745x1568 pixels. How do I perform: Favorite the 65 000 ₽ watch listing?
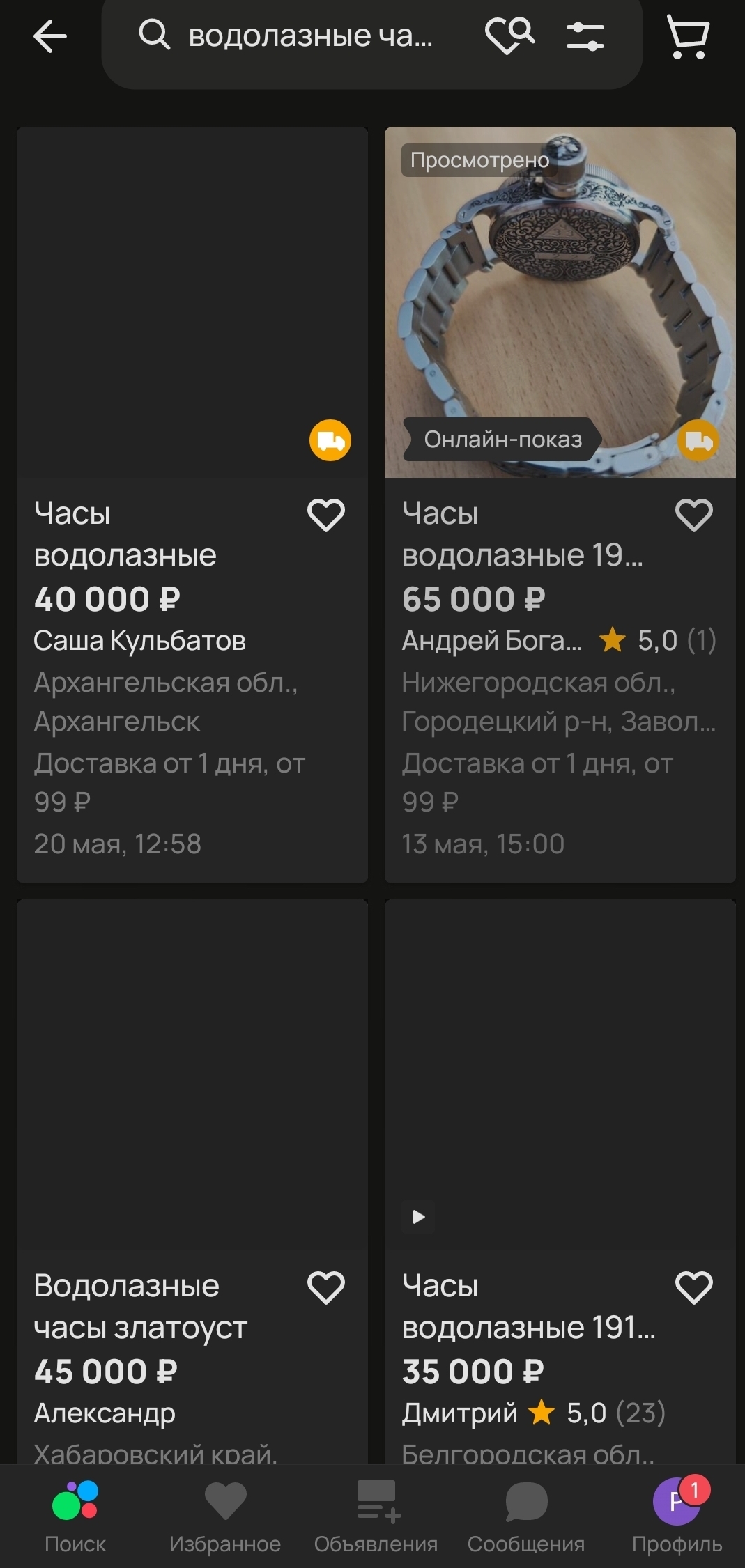[693, 515]
